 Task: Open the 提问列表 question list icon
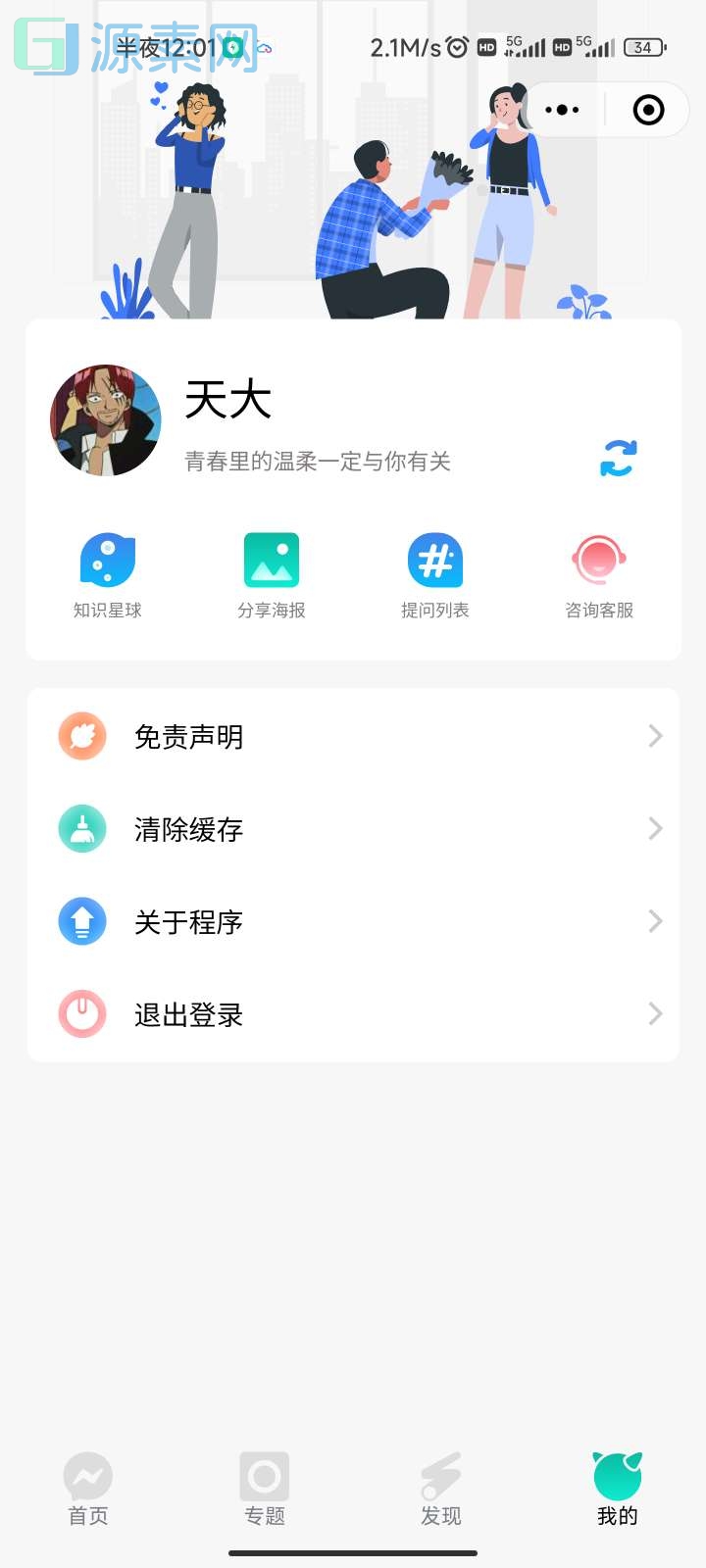[x=434, y=559]
